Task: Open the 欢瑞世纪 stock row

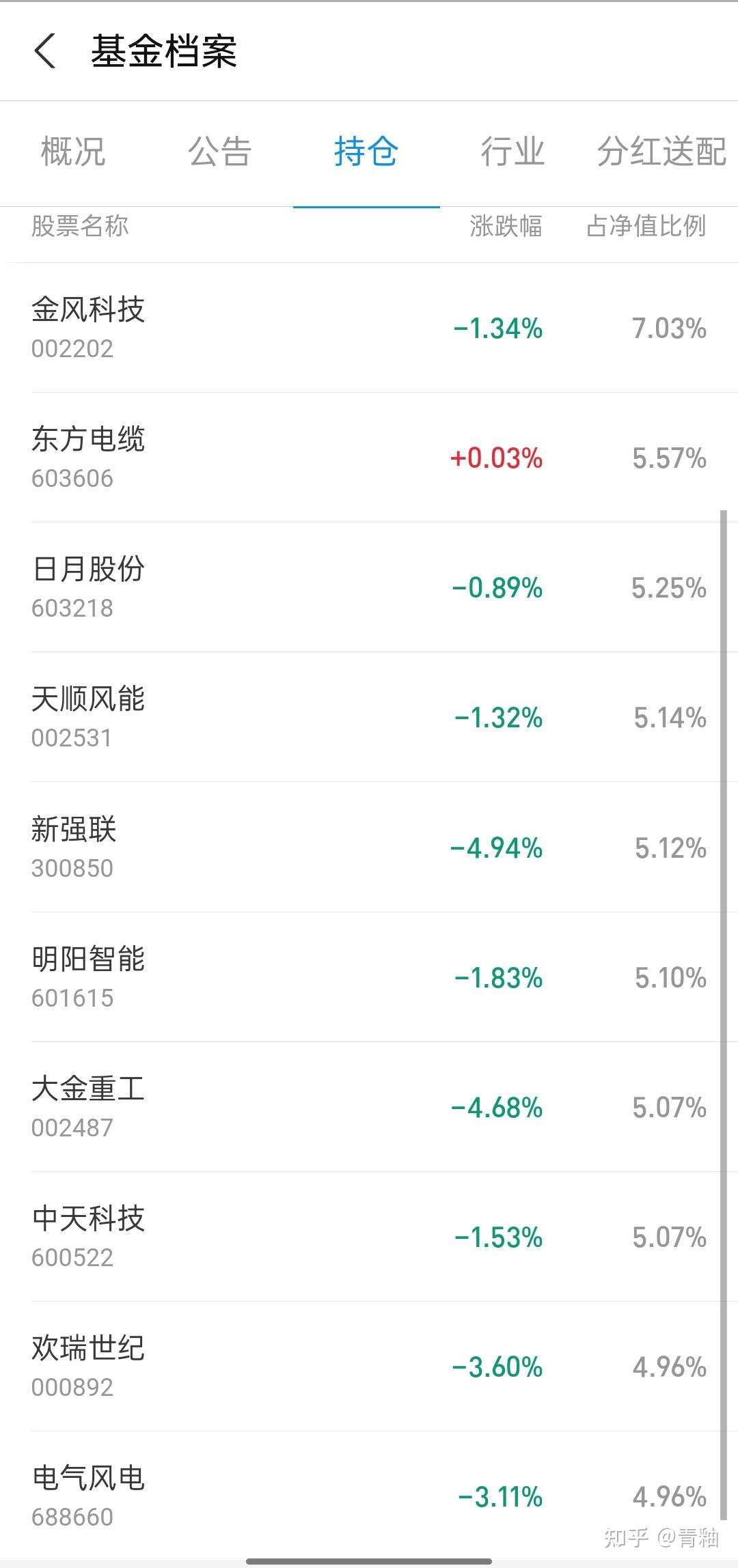Action: point(369,1367)
